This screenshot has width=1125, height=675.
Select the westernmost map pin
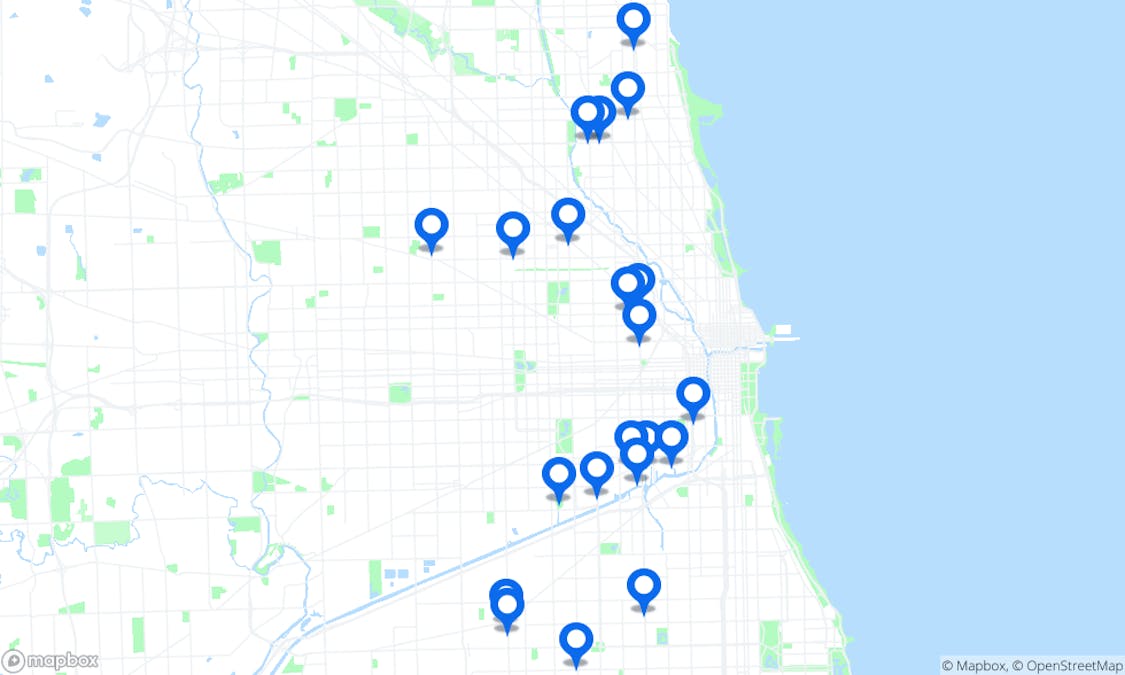click(x=431, y=228)
